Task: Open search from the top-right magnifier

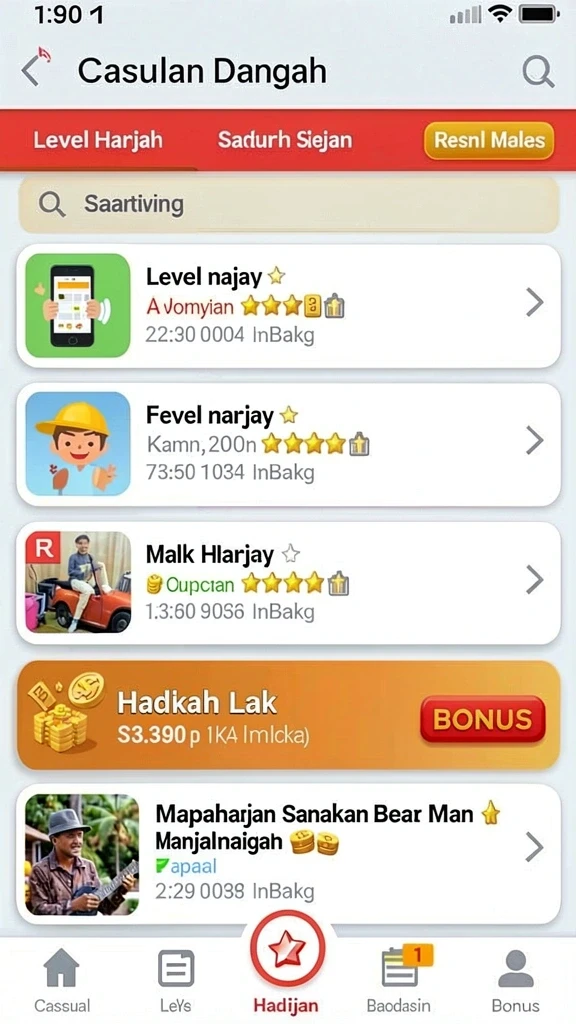Action: point(538,71)
